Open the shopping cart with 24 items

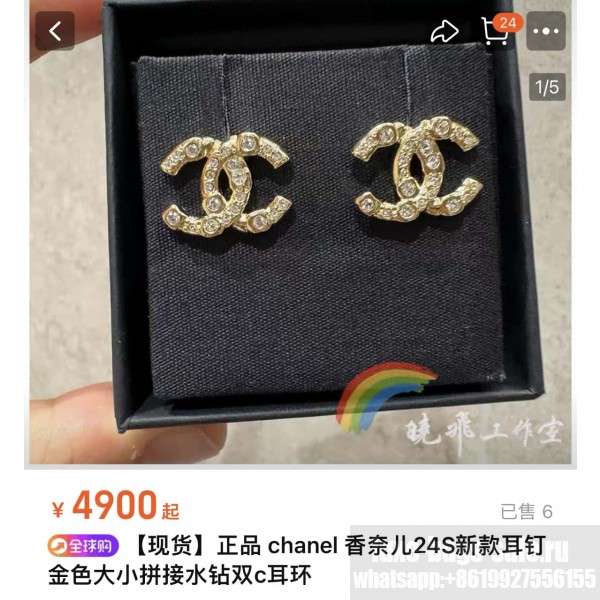point(496,31)
